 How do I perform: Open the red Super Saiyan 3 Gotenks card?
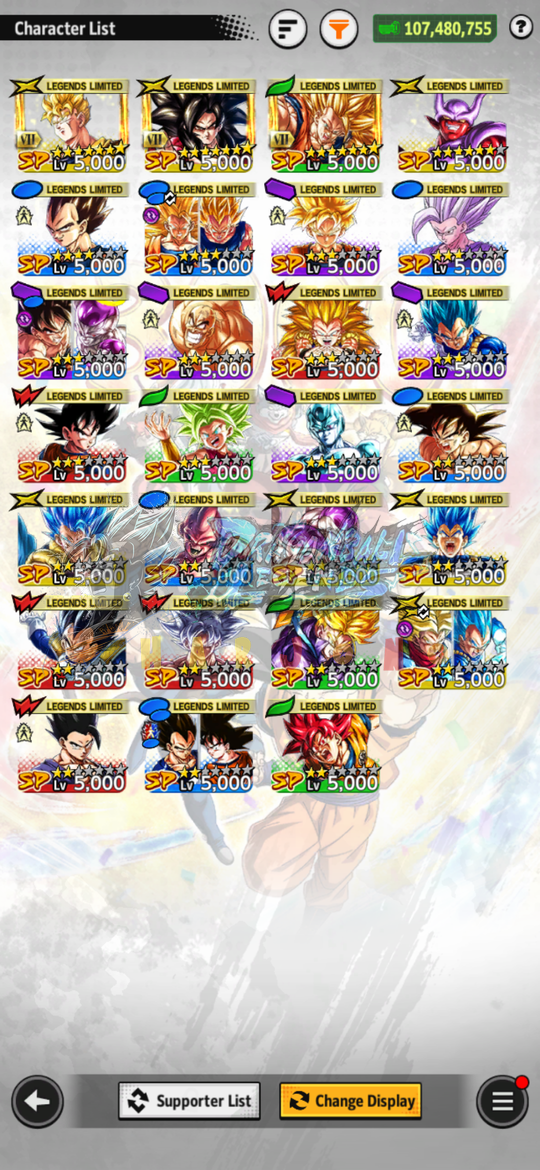[x=326, y=332]
